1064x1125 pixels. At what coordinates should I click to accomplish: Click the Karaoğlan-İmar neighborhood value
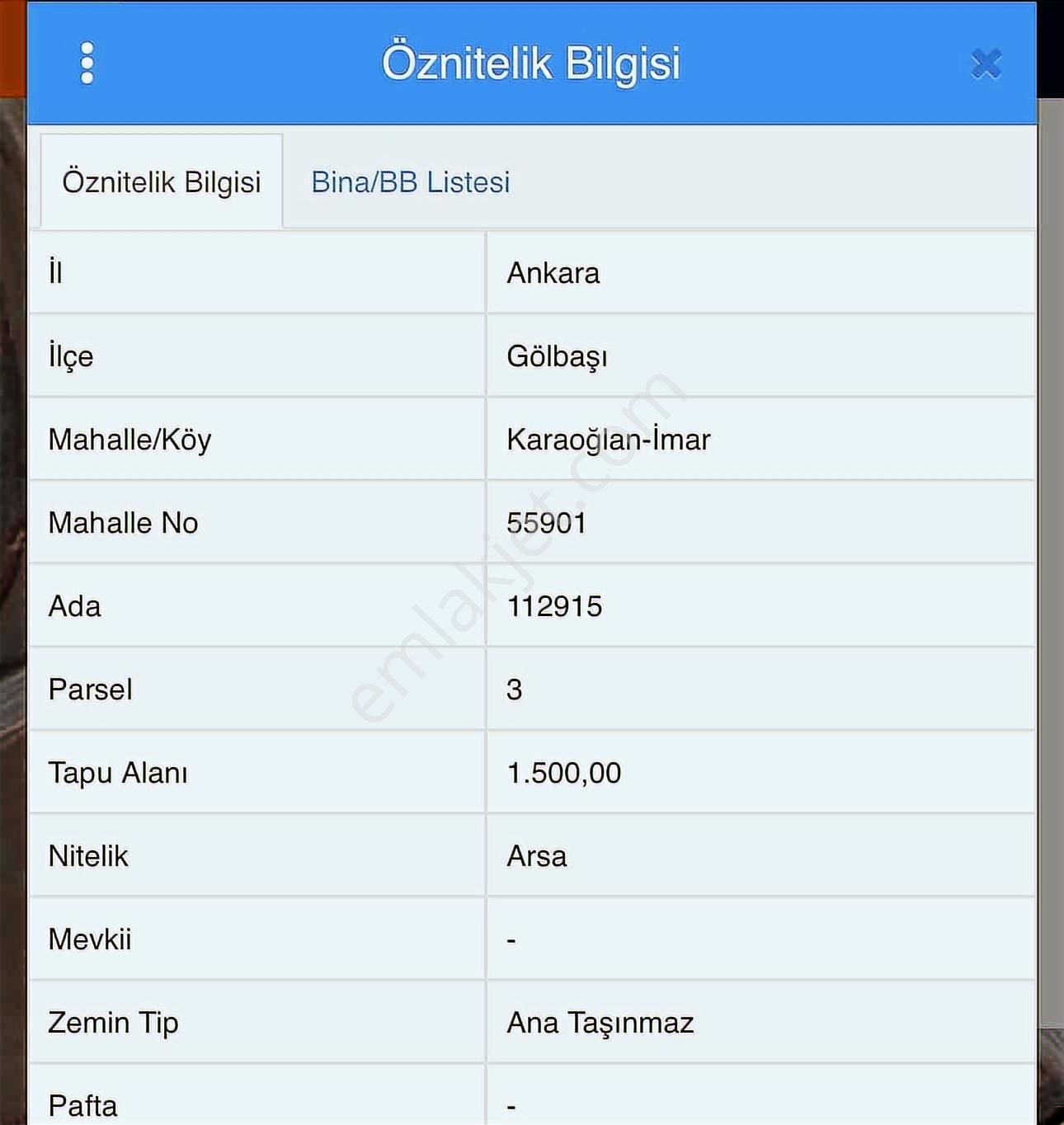point(609,440)
